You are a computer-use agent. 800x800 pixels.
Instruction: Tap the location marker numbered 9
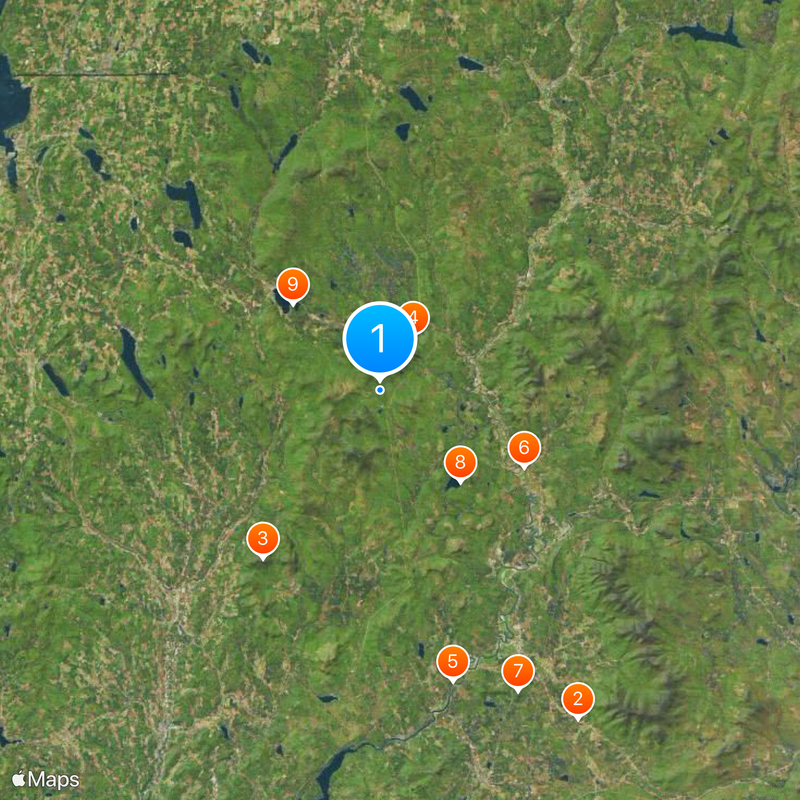(292, 285)
